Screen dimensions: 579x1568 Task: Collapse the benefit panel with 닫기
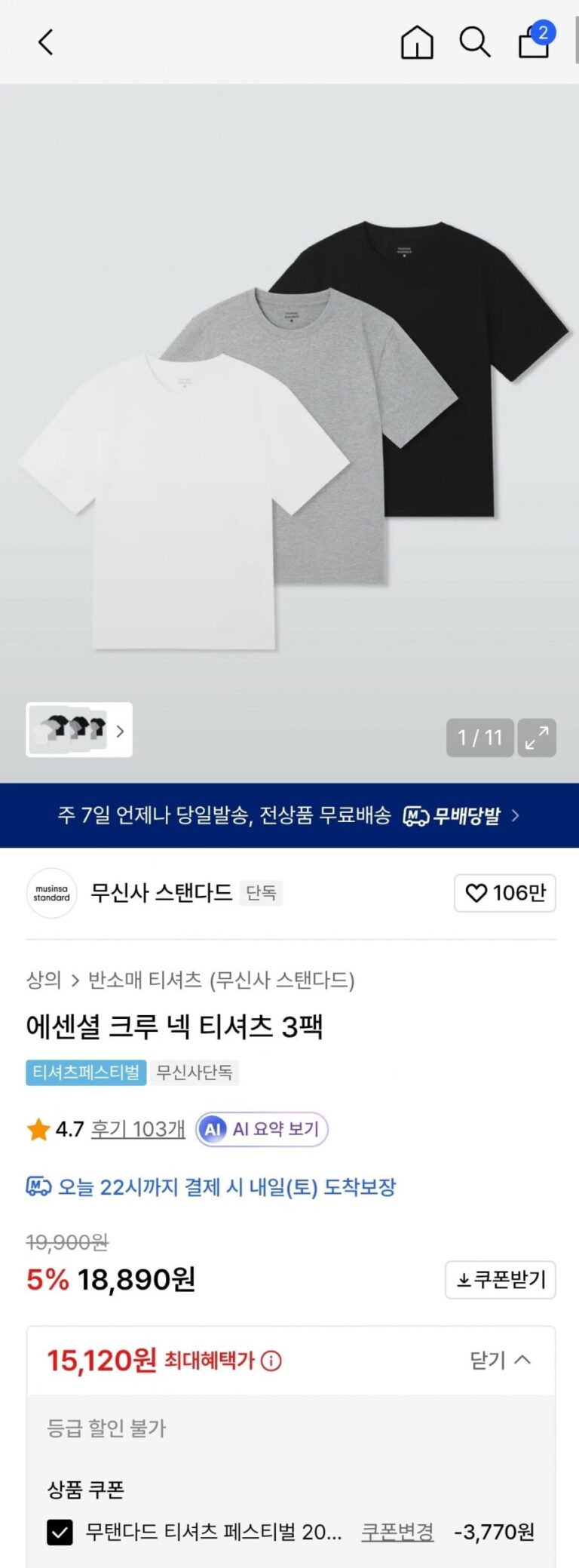[501, 1360]
